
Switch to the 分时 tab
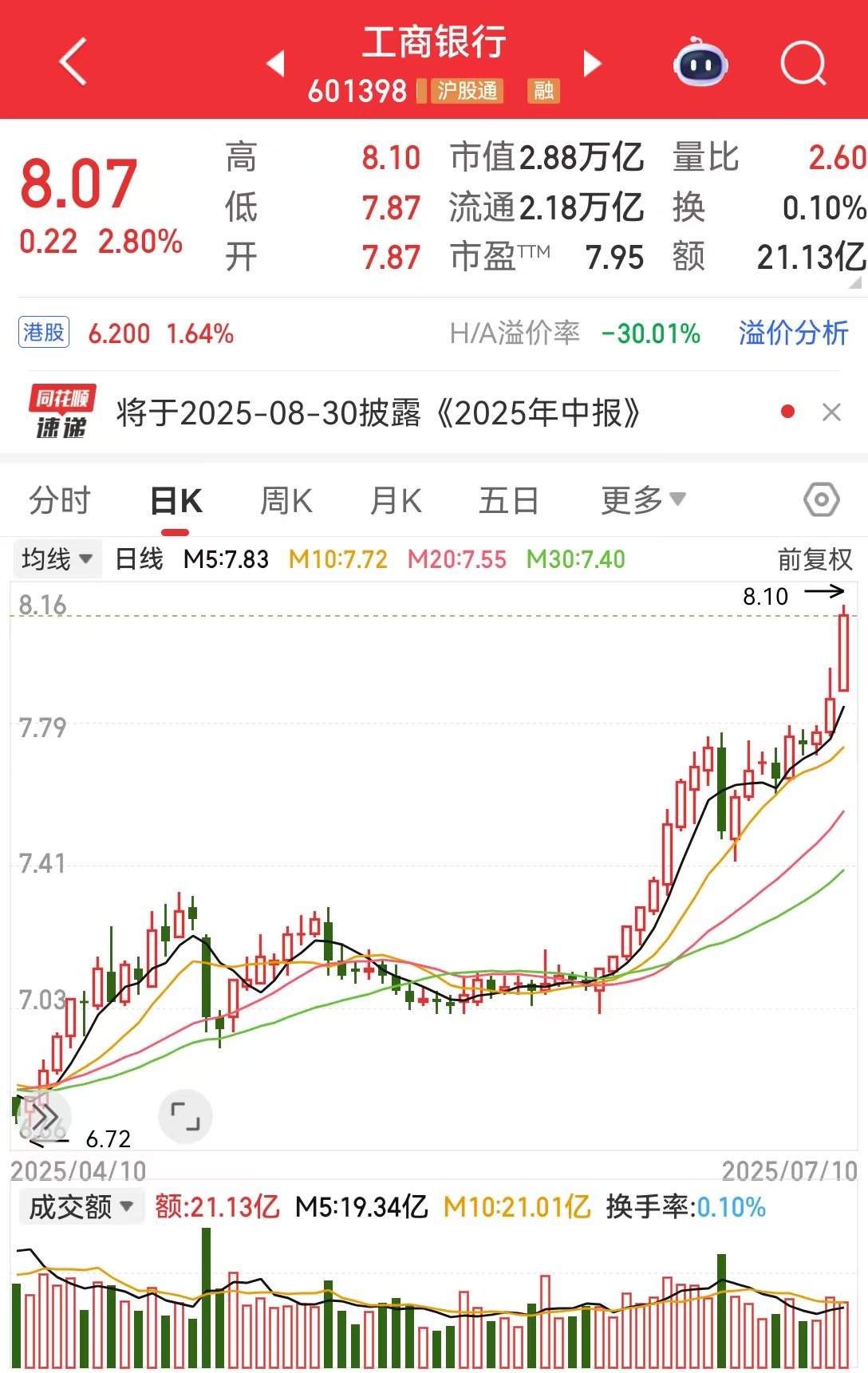pyautogui.click(x=59, y=499)
